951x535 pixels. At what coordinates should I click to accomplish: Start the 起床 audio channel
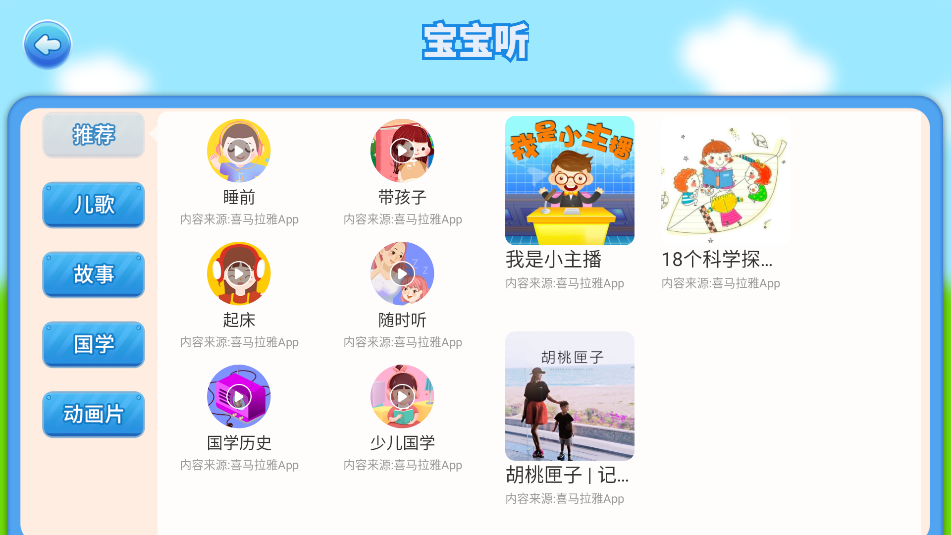[239, 273]
